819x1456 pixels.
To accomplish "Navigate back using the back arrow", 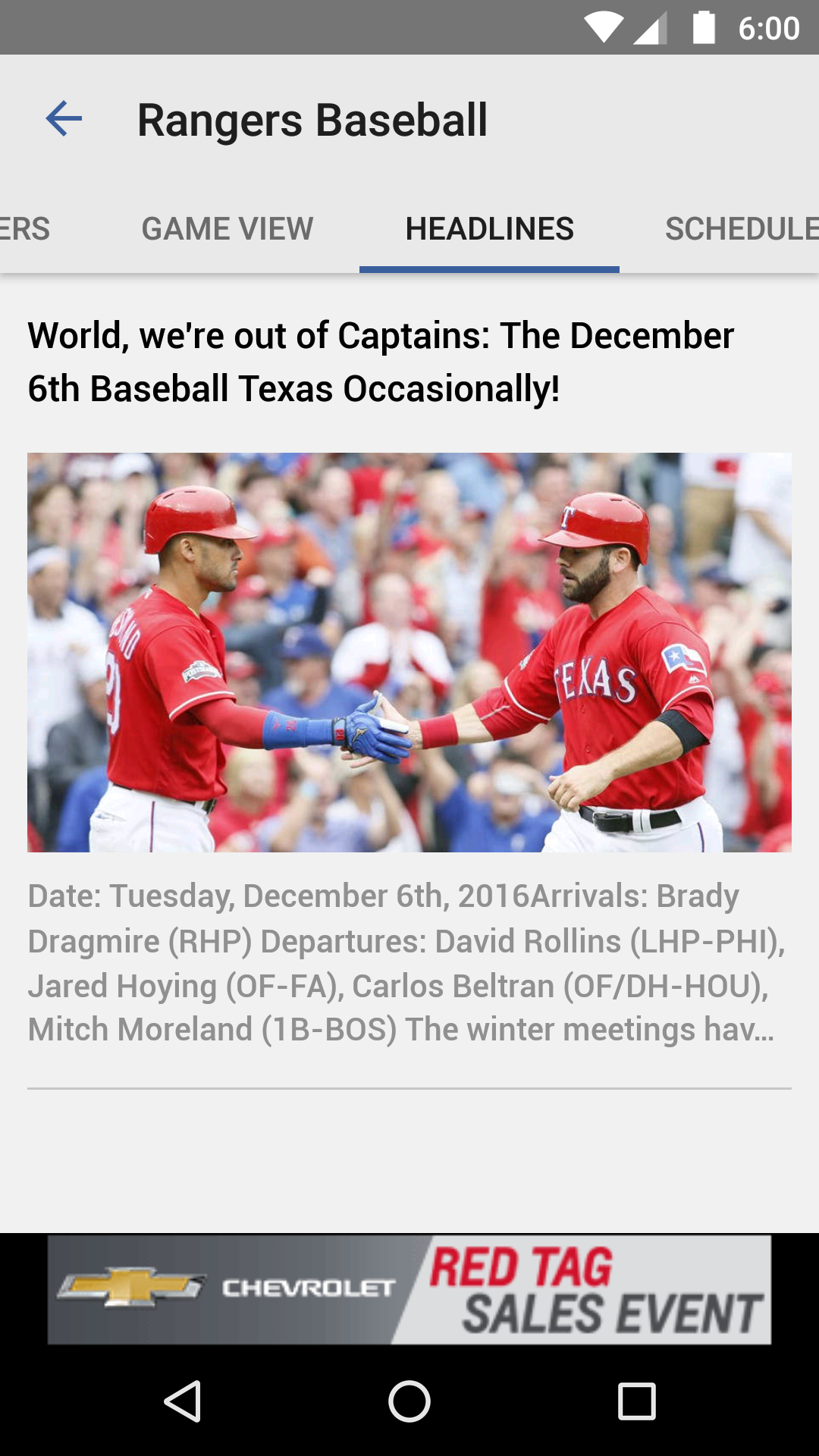I will pos(63,118).
